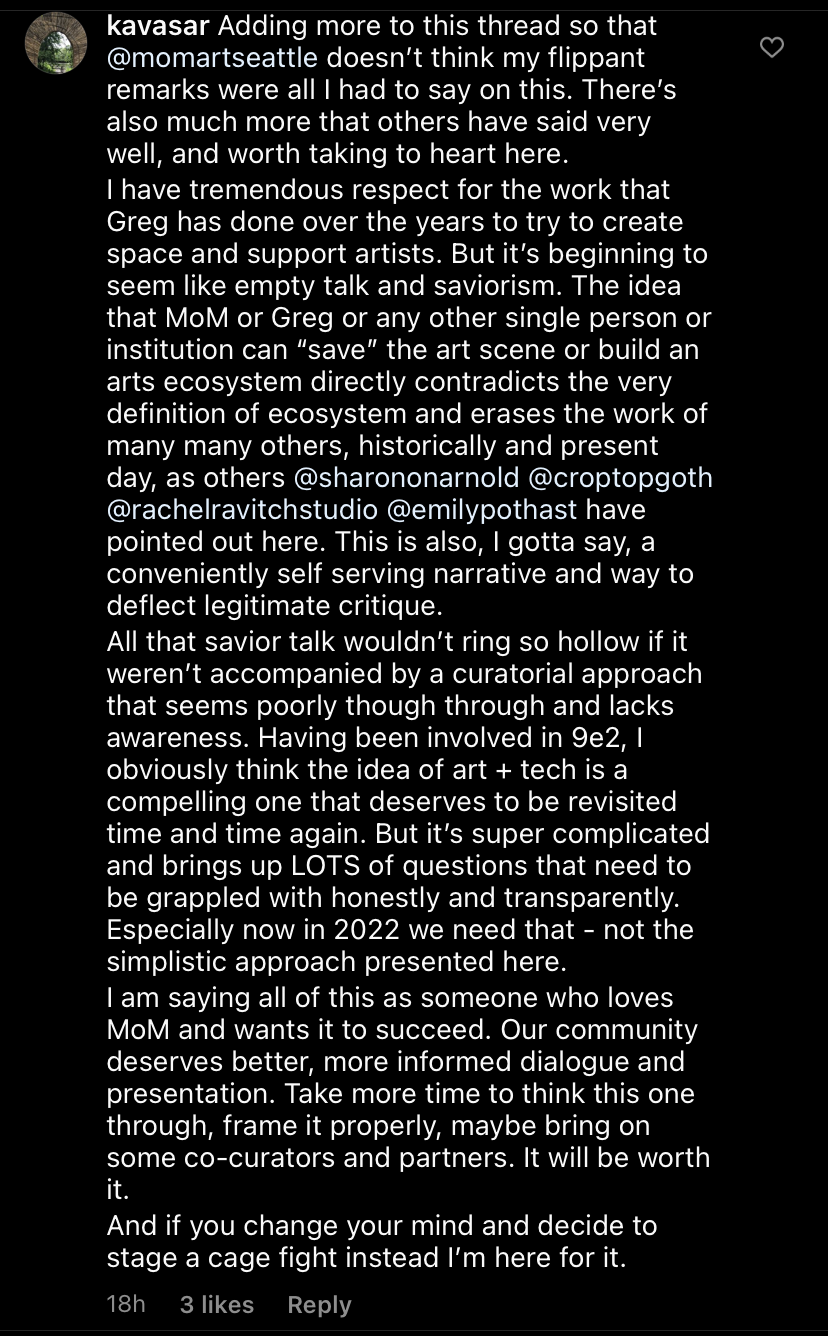Viewport: 828px width, 1336px height.
Task: Visit the @croptopgoth profile mention
Action: click(620, 477)
